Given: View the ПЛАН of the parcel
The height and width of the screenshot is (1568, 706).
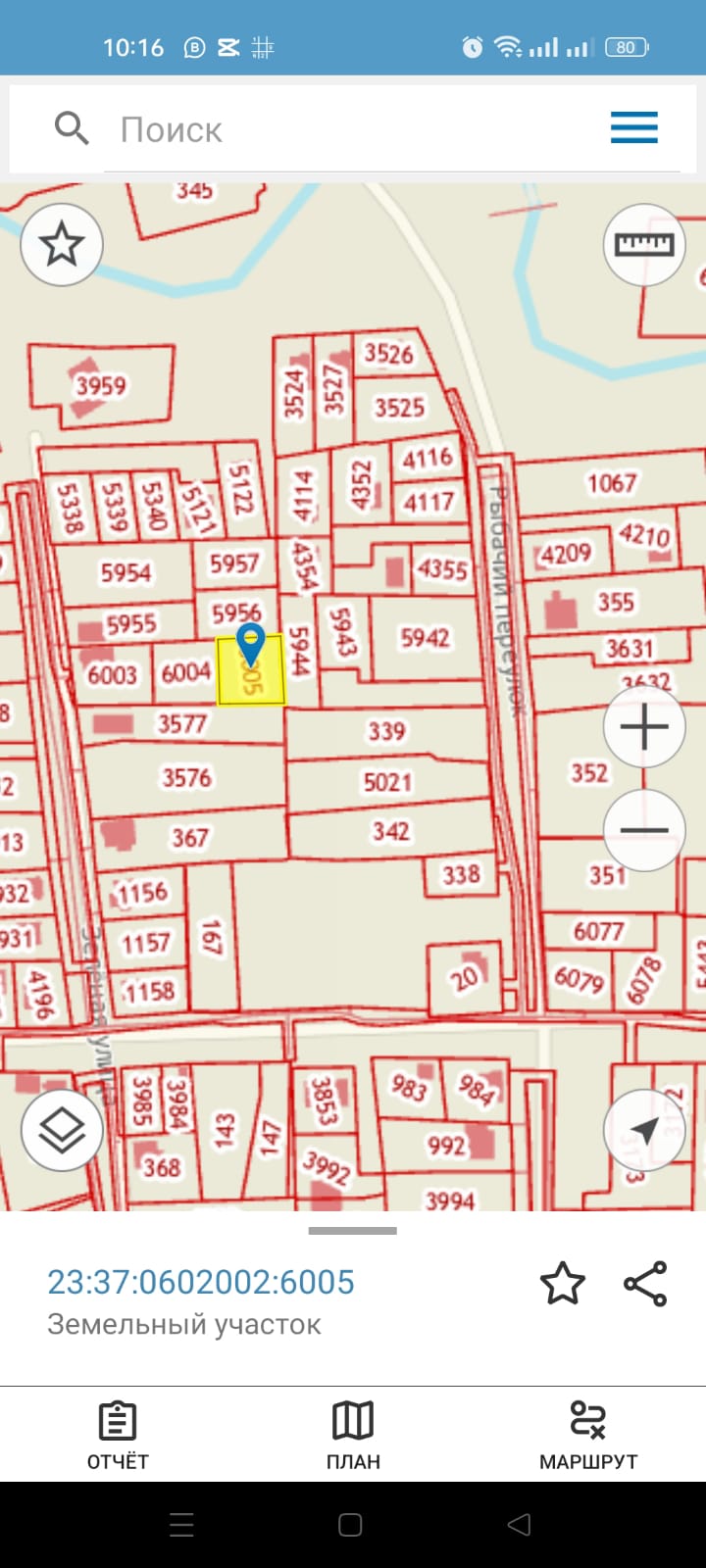Looking at the screenshot, I should [353, 1435].
